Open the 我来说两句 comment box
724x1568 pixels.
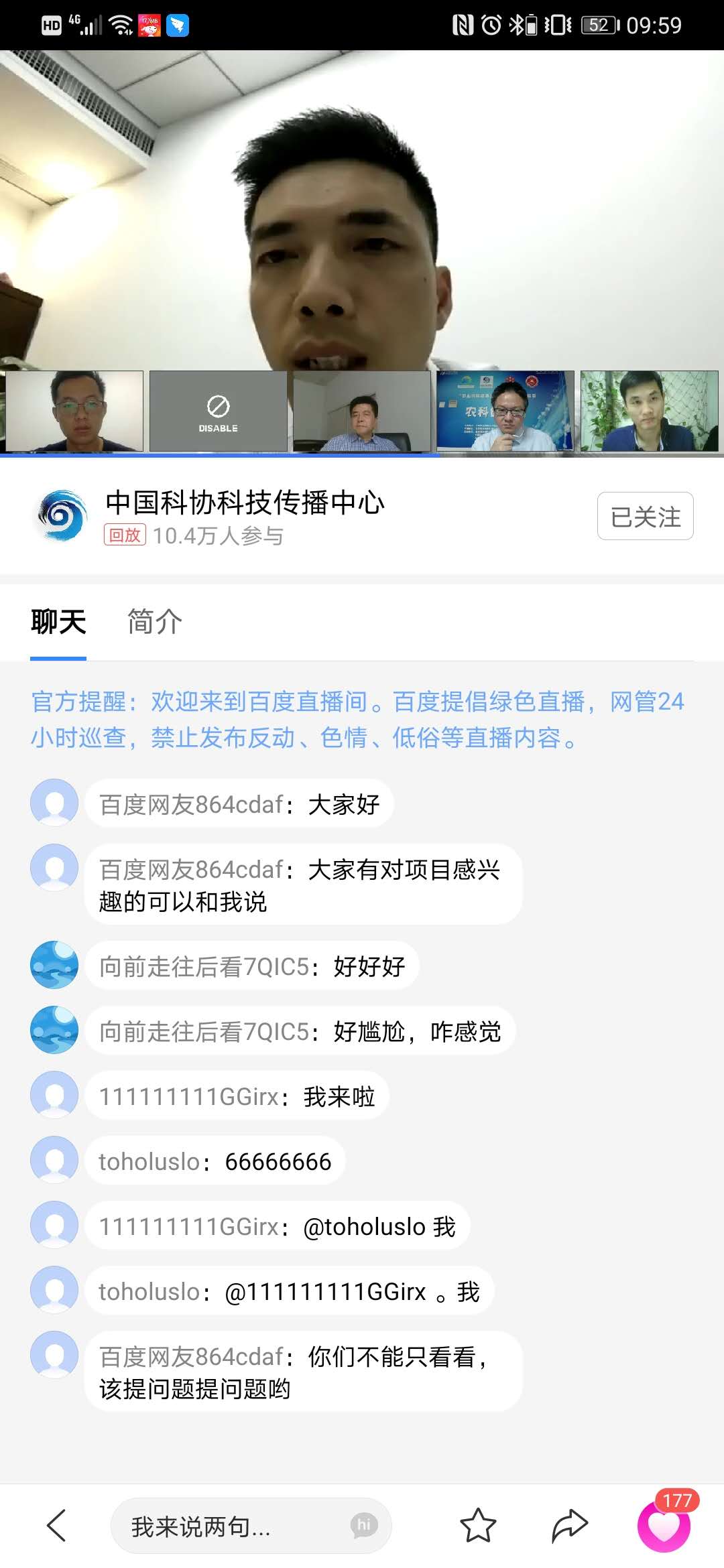coord(228,1526)
